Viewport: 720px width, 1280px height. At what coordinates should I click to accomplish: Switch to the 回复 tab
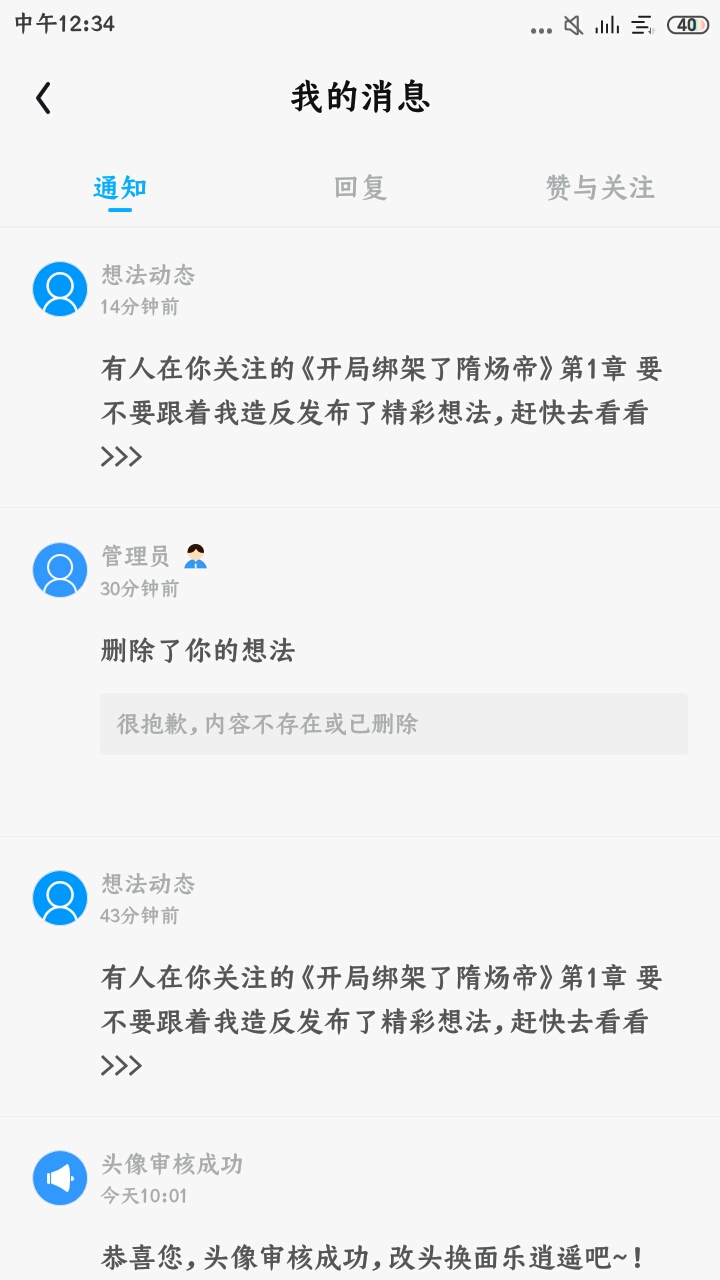click(x=360, y=188)
